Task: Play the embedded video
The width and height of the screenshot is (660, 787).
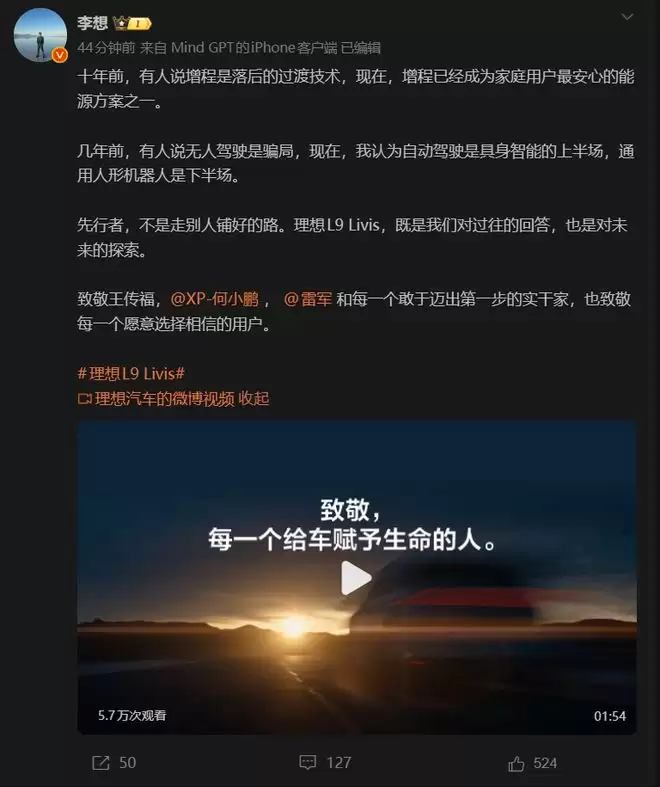Action: click(x=356, y=578)
